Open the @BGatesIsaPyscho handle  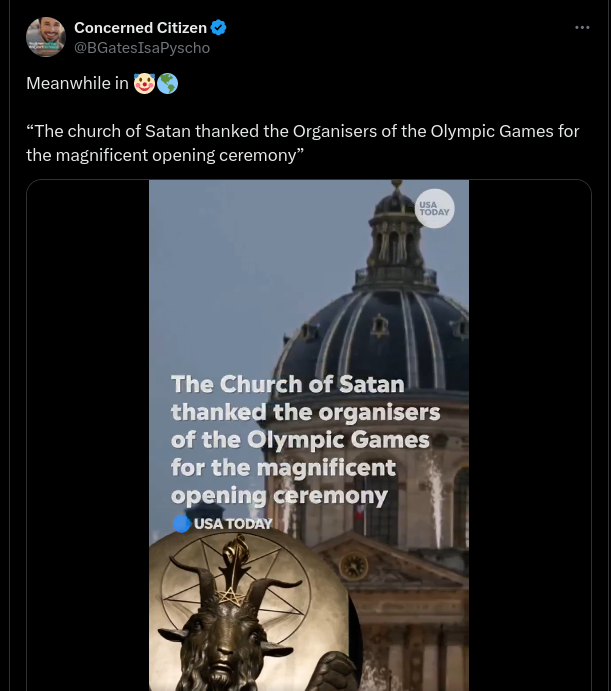pos(142,47)
